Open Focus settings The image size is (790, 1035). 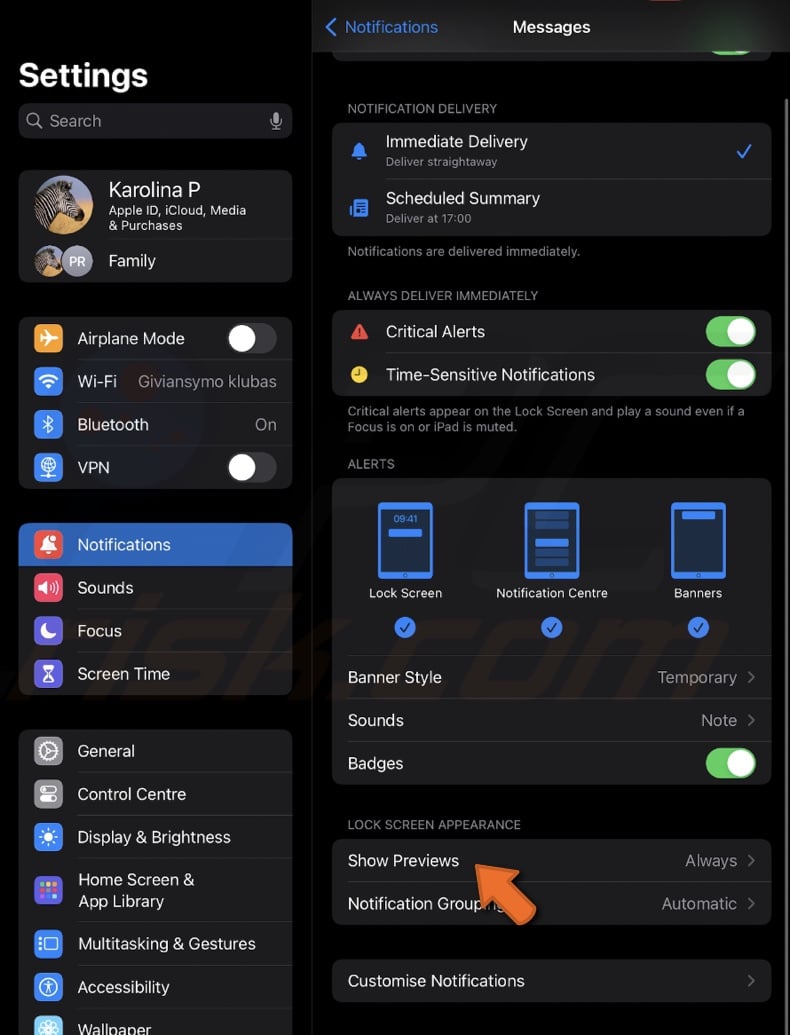155,630
